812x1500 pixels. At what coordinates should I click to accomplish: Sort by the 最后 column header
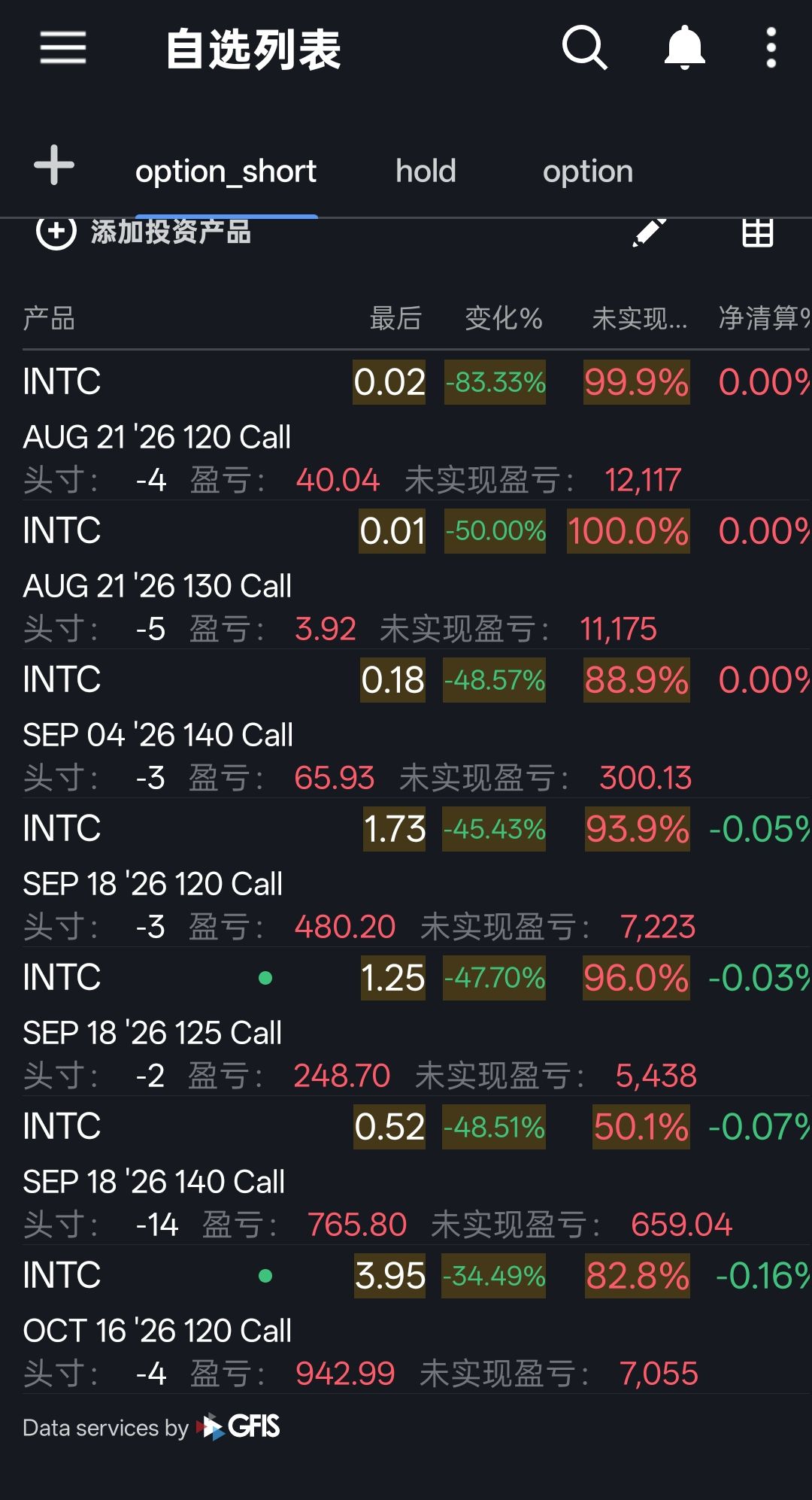395,318
